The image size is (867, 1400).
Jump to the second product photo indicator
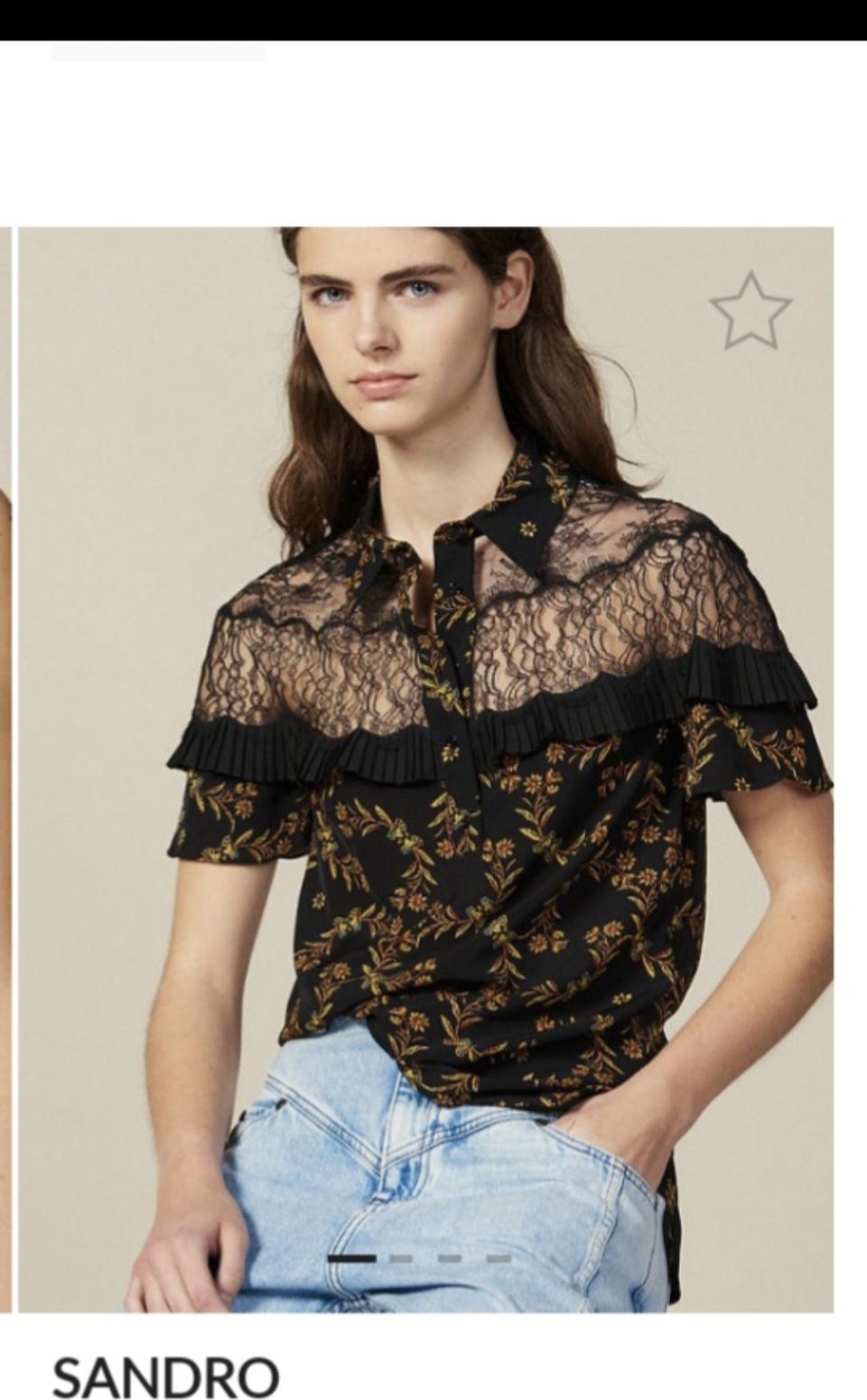[x=401, y=1258]
